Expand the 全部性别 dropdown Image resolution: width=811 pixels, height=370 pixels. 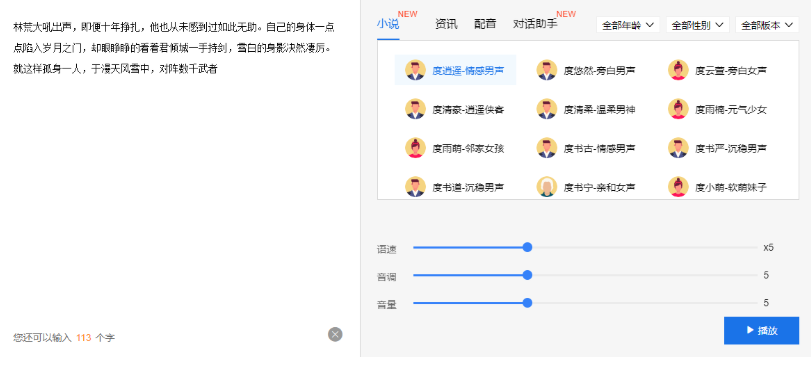[698, 25]
